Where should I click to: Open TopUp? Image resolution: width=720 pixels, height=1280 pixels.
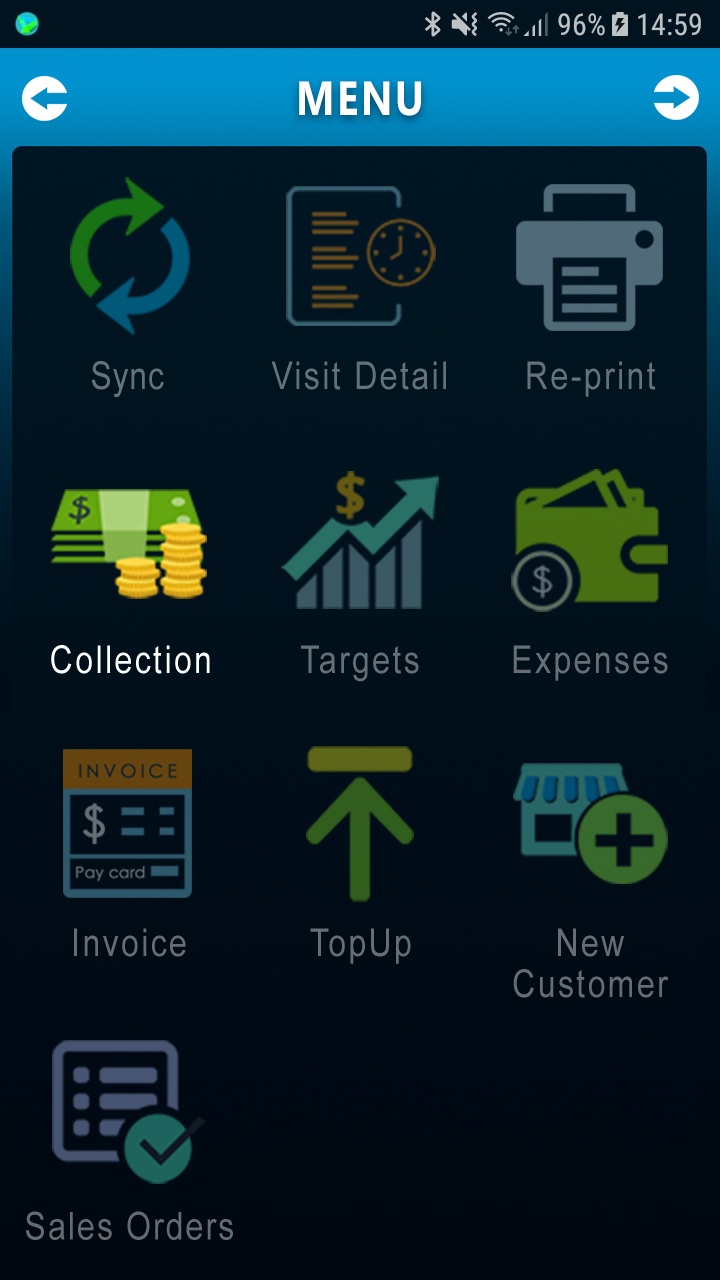(x=360, y=855)
